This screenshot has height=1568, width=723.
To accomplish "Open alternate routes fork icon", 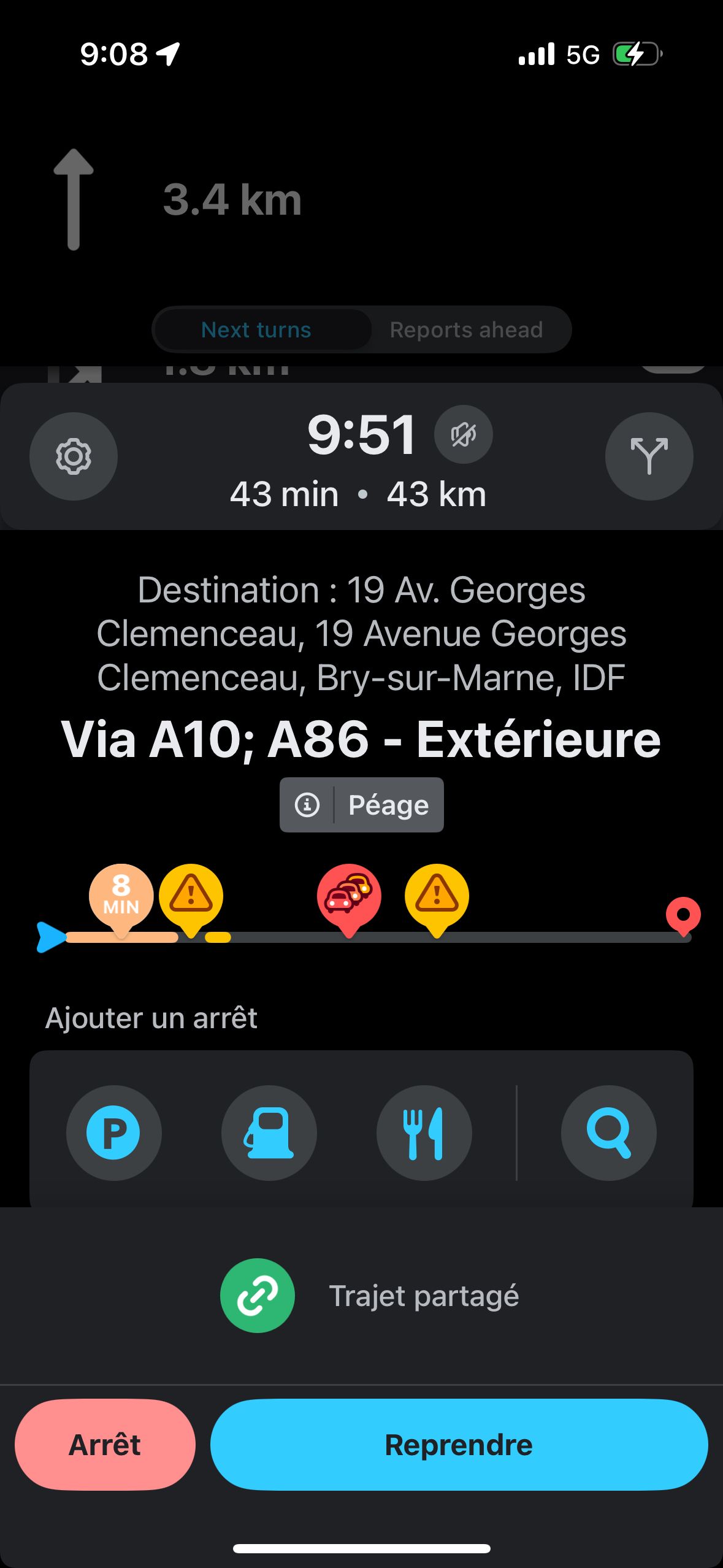I will click(x=649, y=456).
